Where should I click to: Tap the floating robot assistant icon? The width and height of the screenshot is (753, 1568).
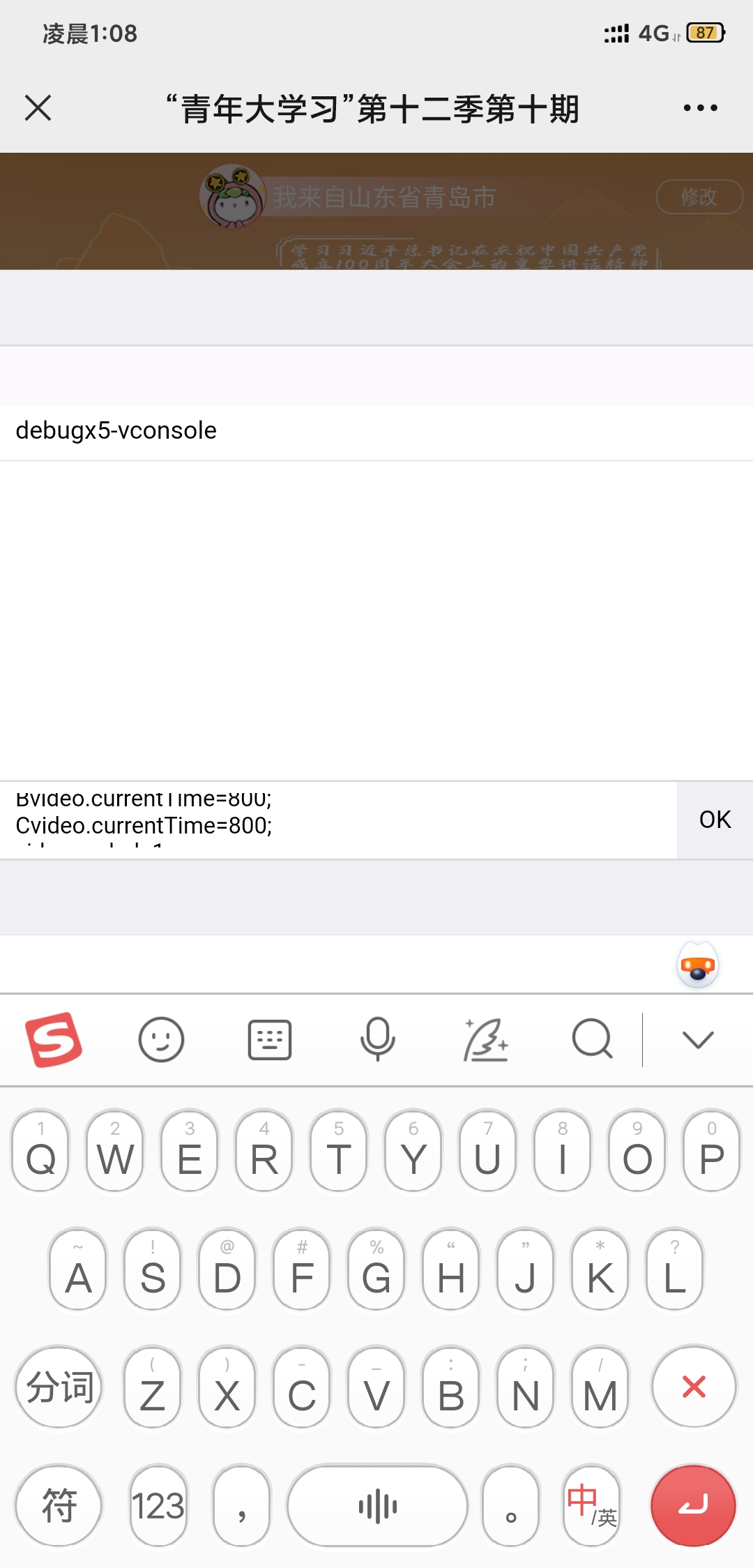click(x=698, y=966)
